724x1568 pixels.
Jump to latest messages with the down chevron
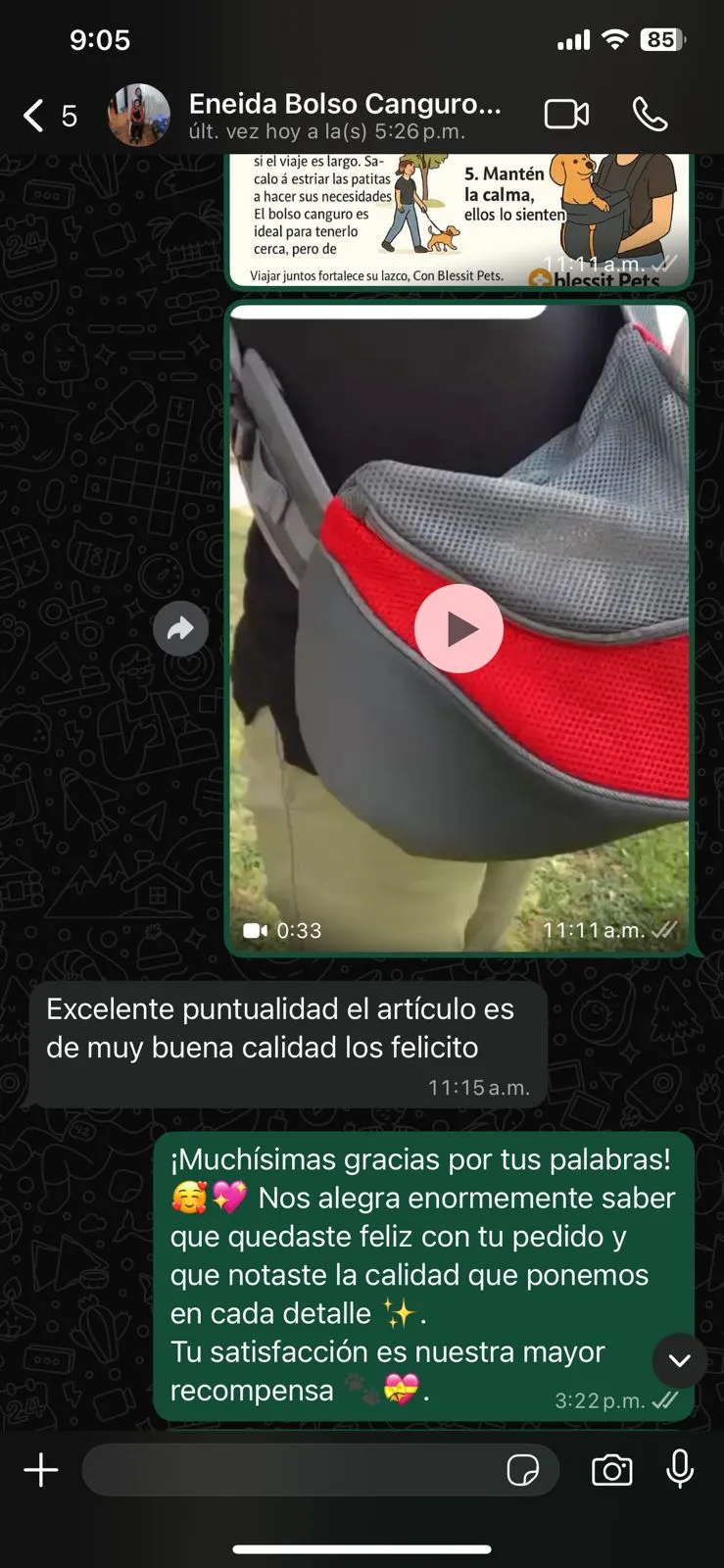pyautogui.click(x=679, y=1360)
